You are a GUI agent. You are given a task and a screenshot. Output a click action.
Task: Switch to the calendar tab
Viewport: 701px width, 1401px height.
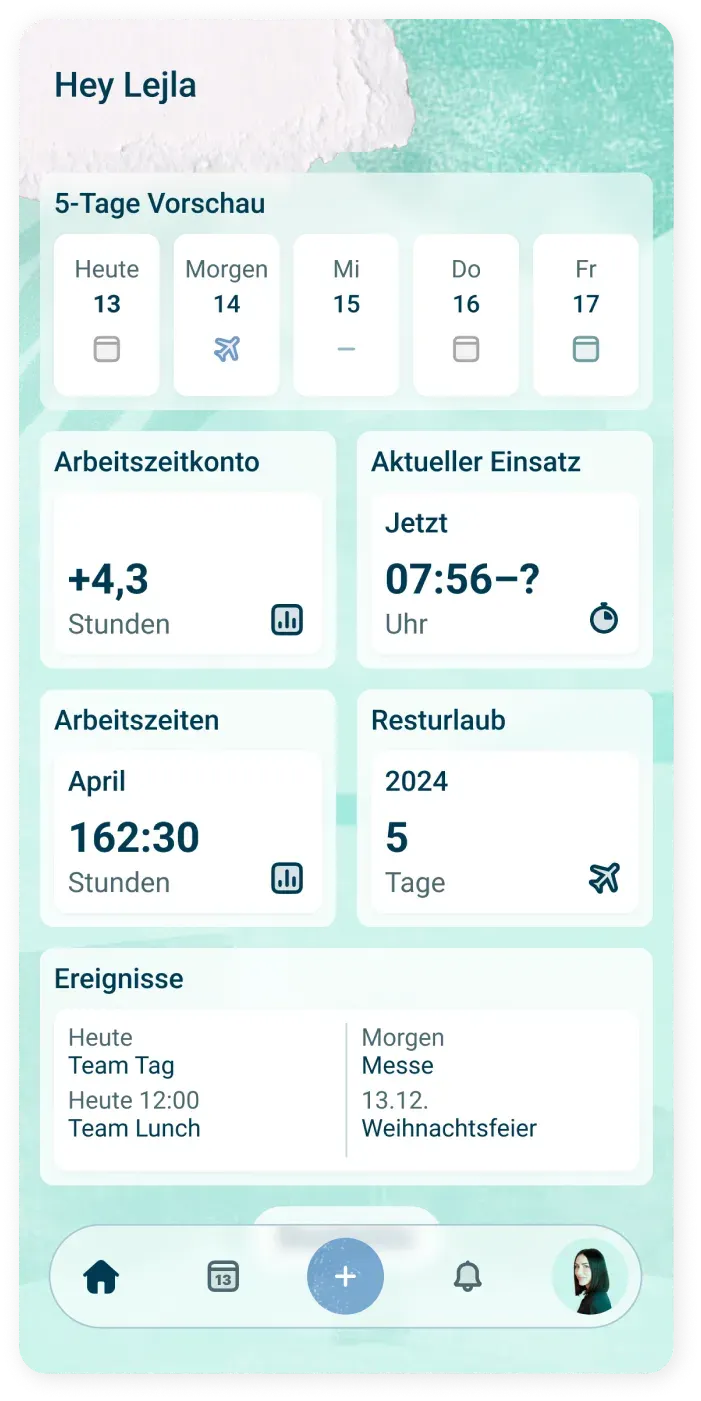click(223, 1276)
